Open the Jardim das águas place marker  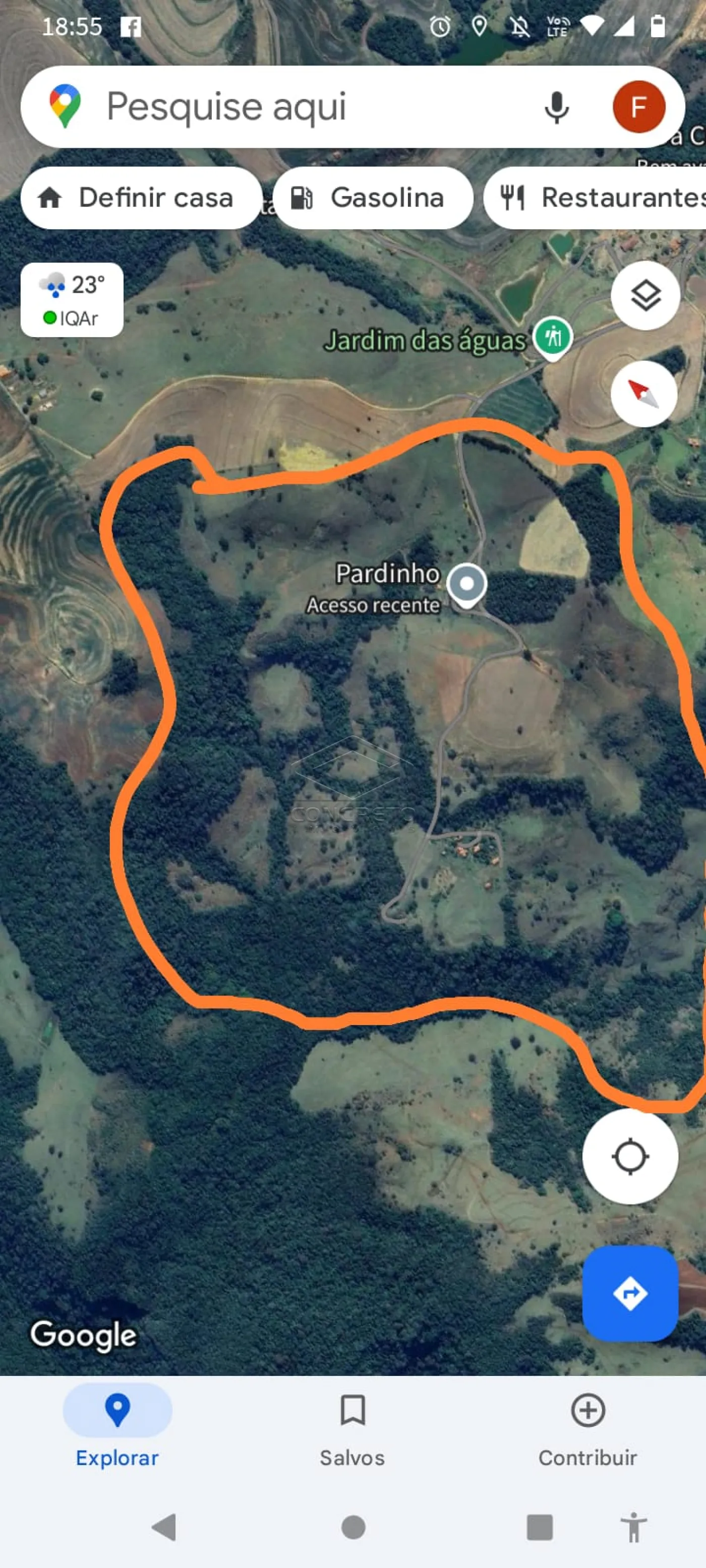click(x=553, y=337)
